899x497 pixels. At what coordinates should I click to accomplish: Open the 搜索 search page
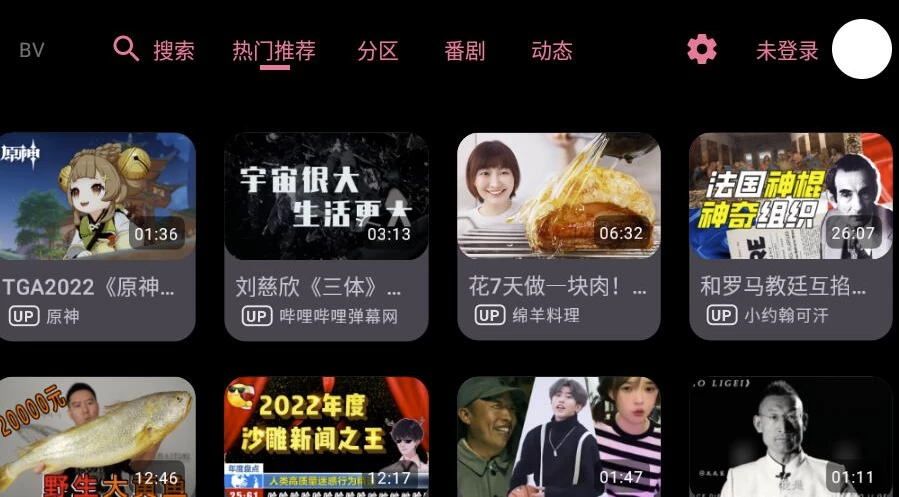tap(155, 50)
